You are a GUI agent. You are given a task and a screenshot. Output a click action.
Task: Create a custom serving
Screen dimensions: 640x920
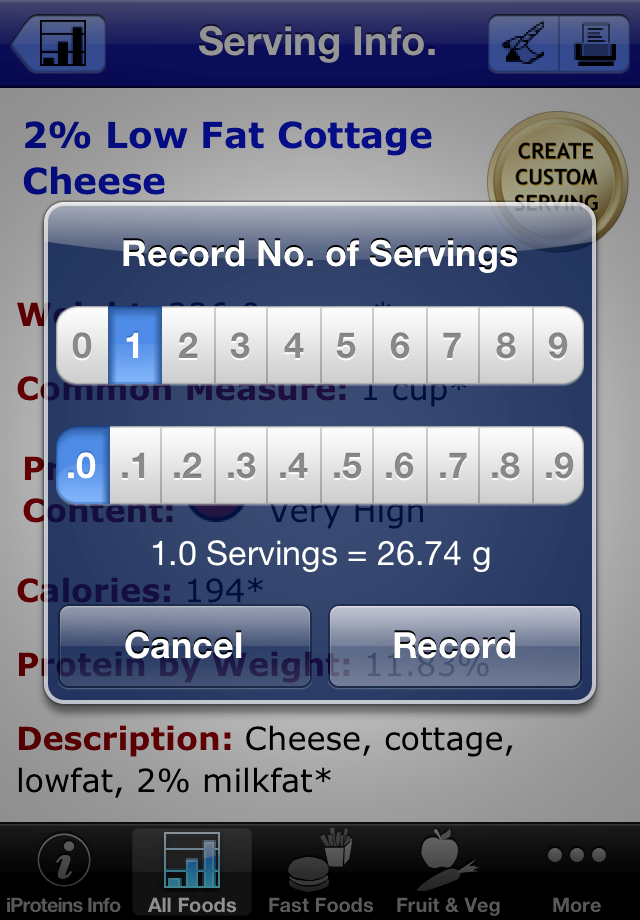point(556,175)
